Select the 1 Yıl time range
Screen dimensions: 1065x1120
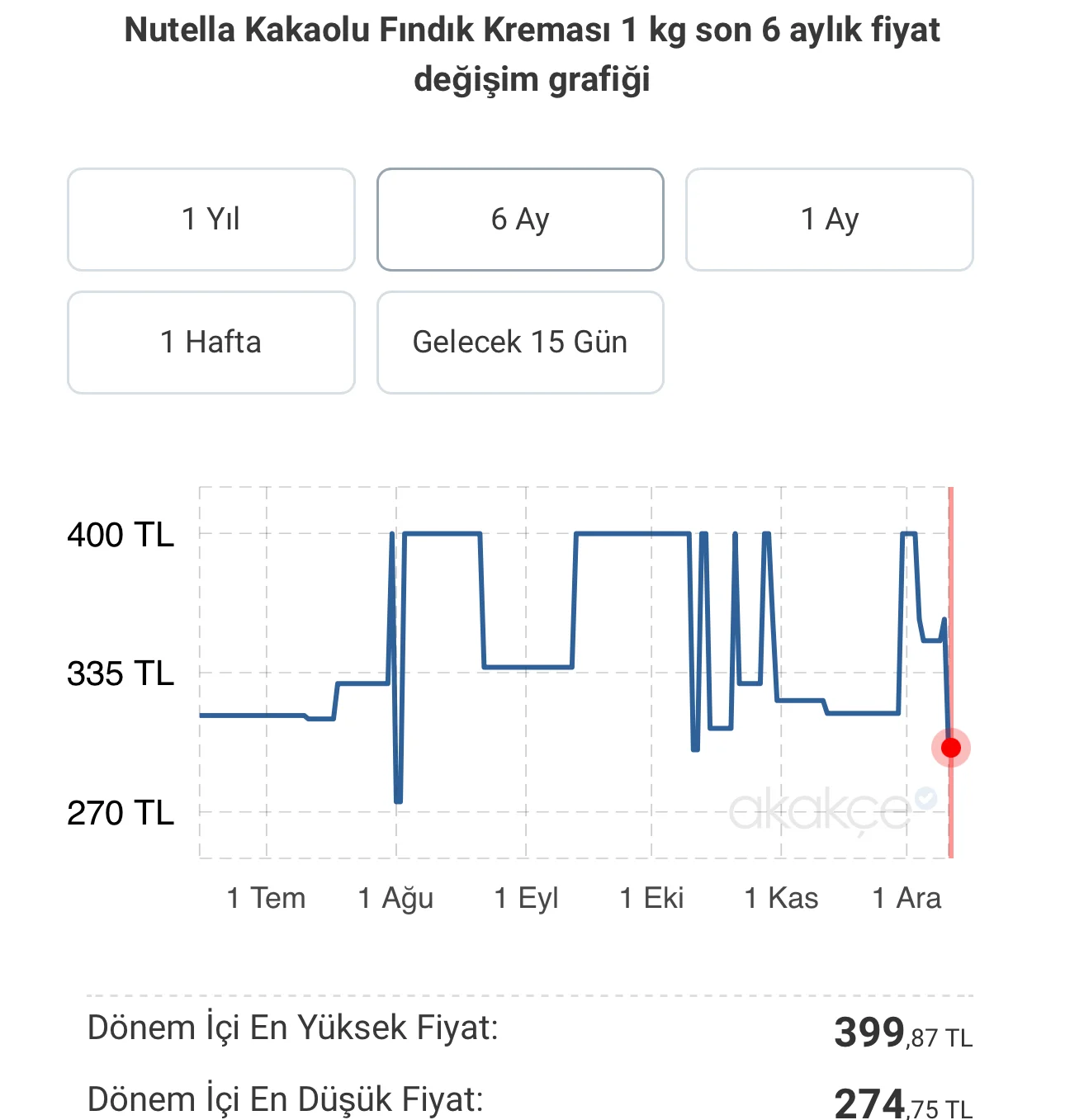(x=211, y=220)
